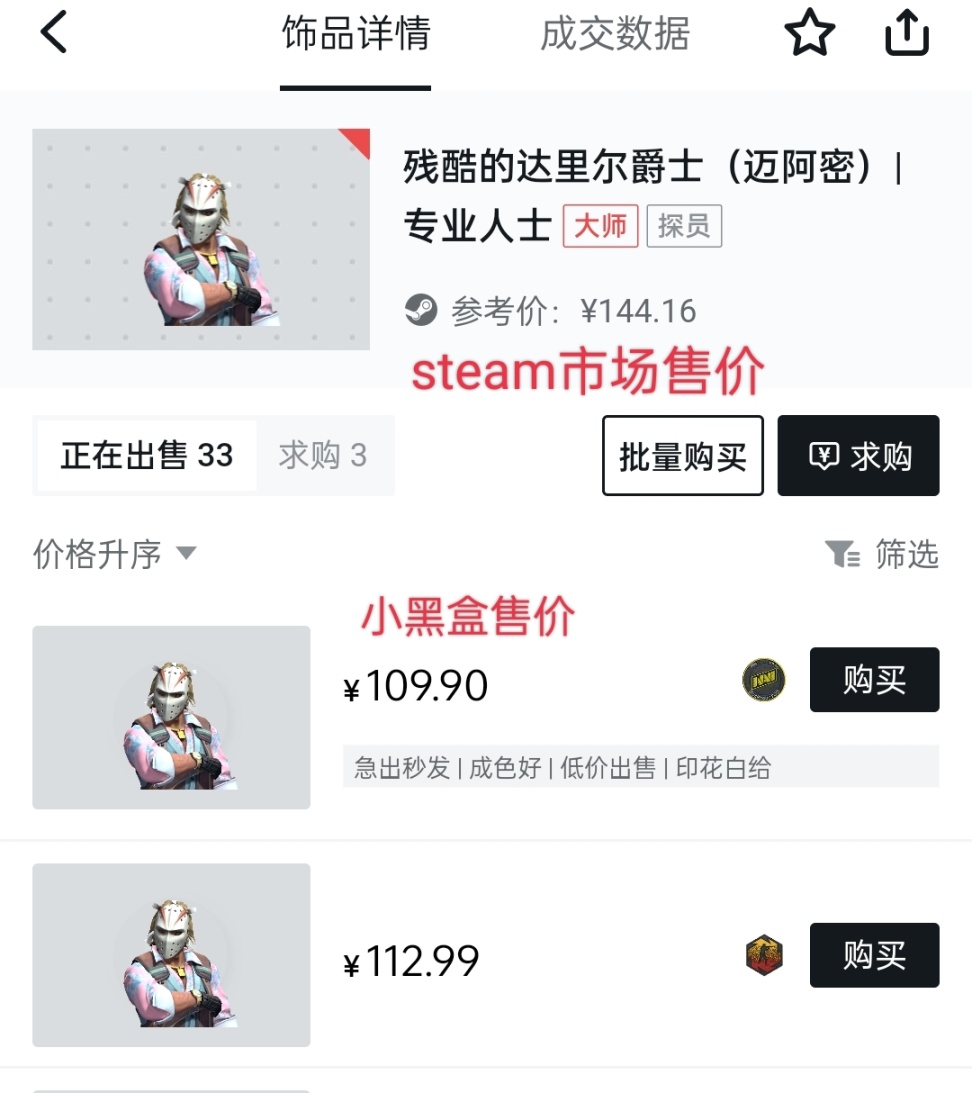Open the black 求购 button

858,456
